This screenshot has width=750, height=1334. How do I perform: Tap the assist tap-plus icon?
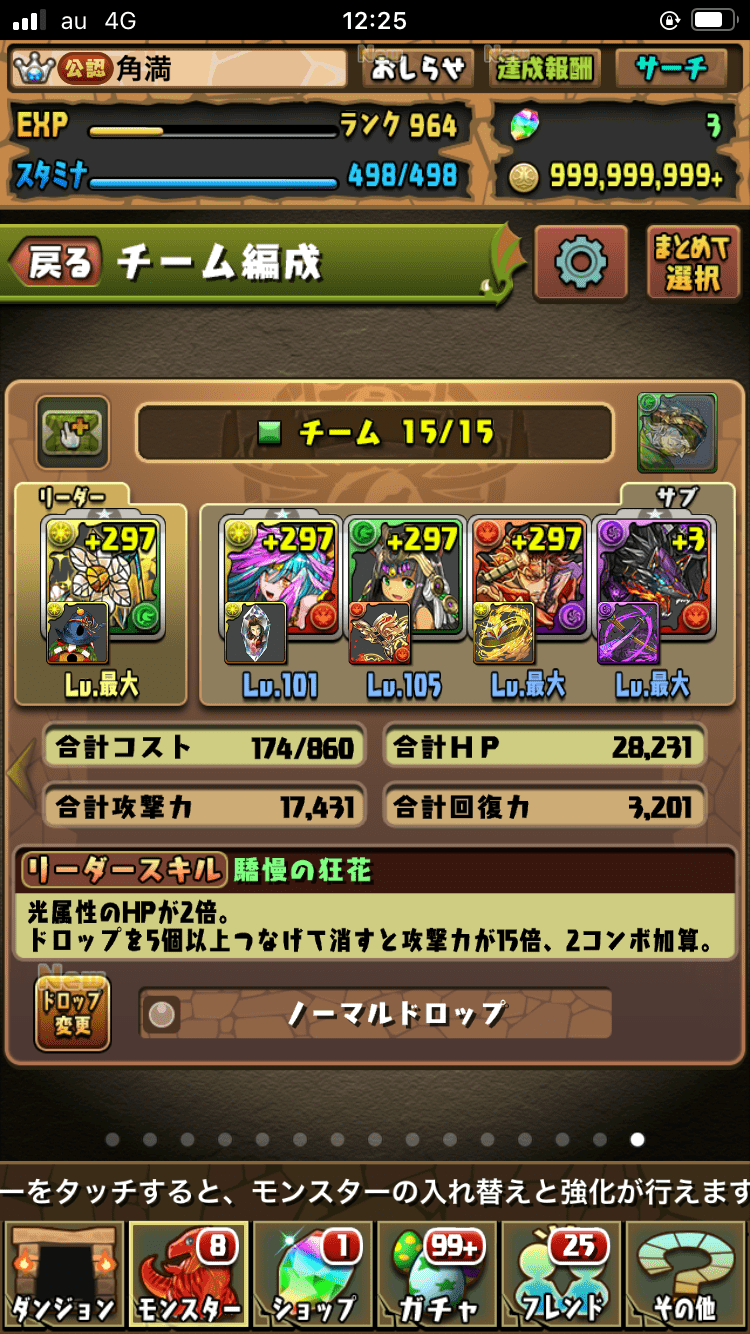(x=72, y=432)
